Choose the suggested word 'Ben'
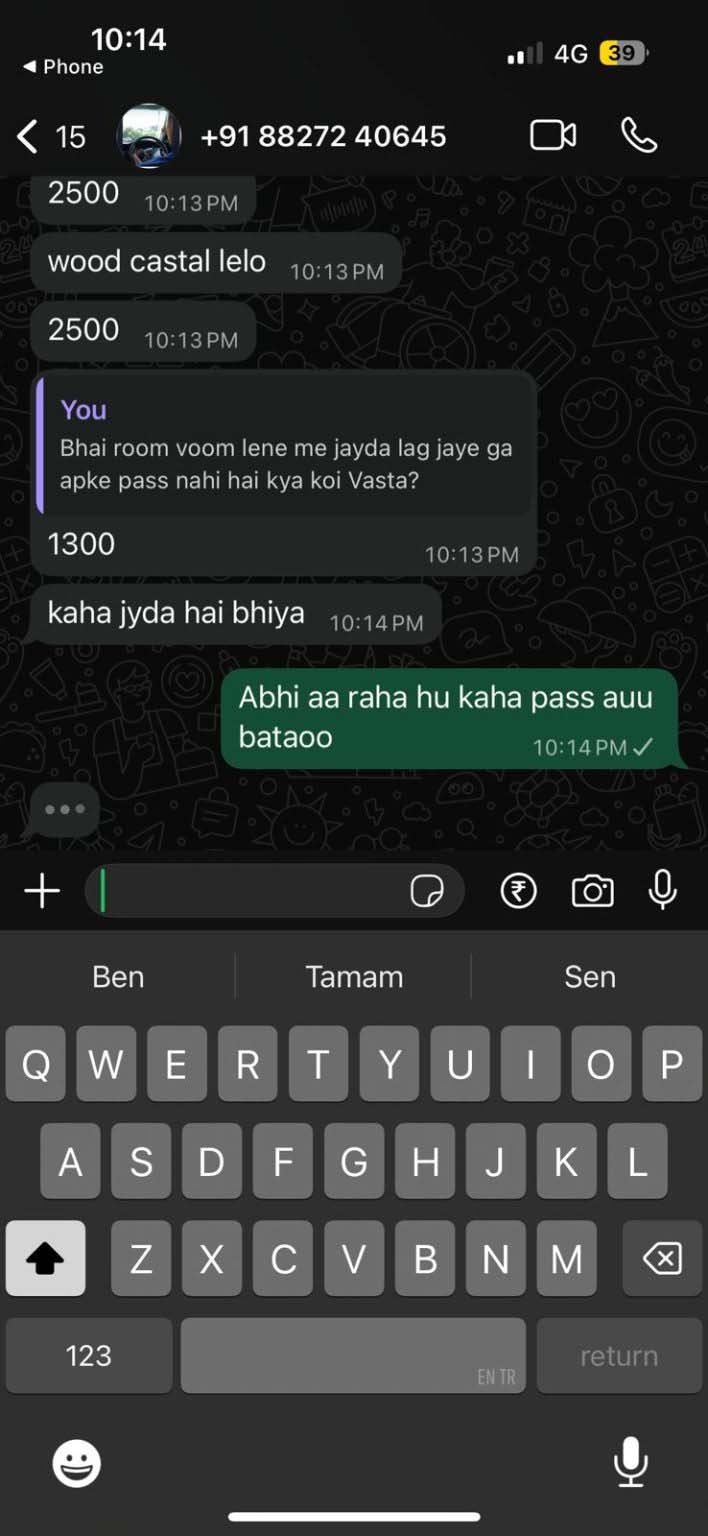 pos(118,977)
